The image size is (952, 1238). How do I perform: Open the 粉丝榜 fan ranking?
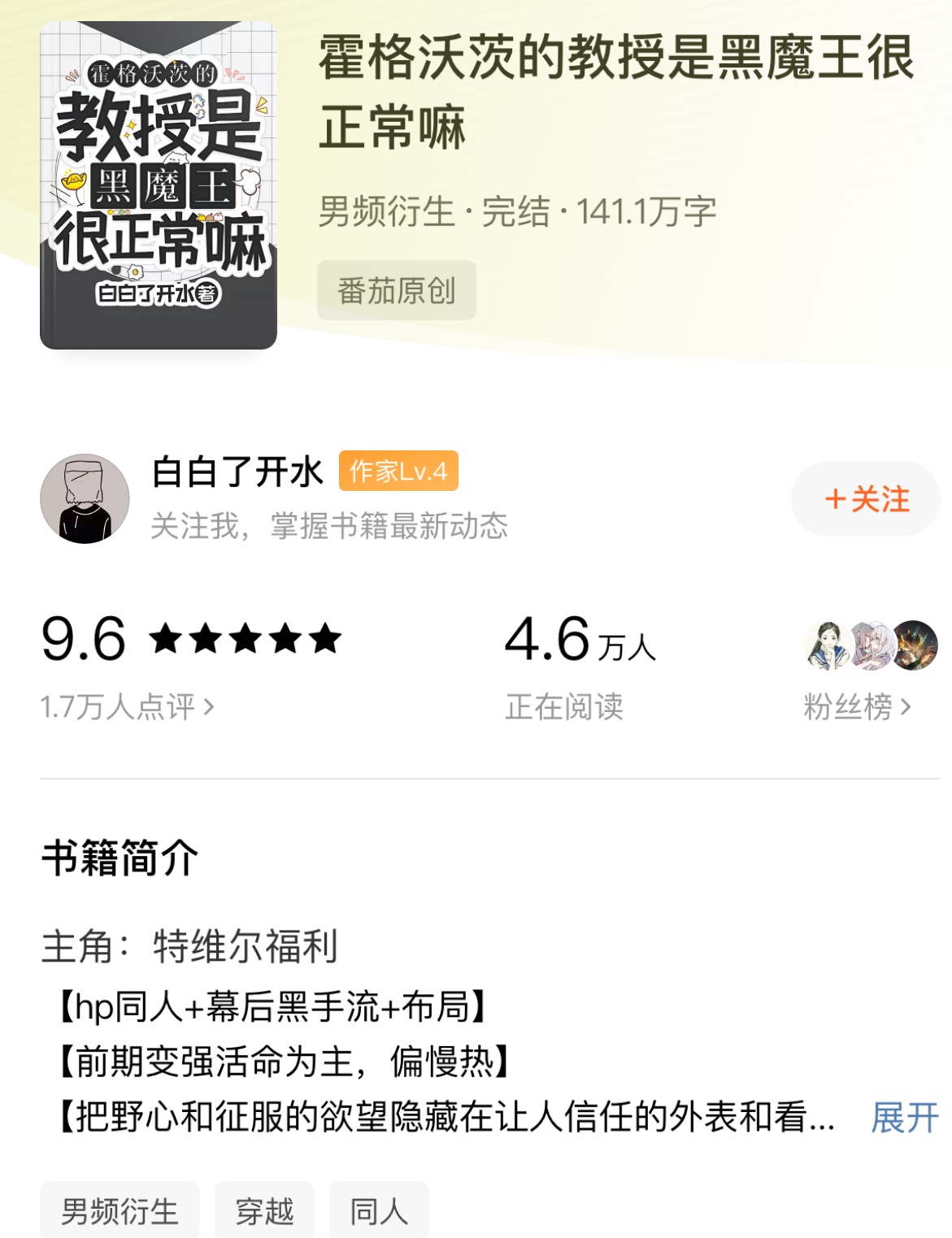[858, 706]
